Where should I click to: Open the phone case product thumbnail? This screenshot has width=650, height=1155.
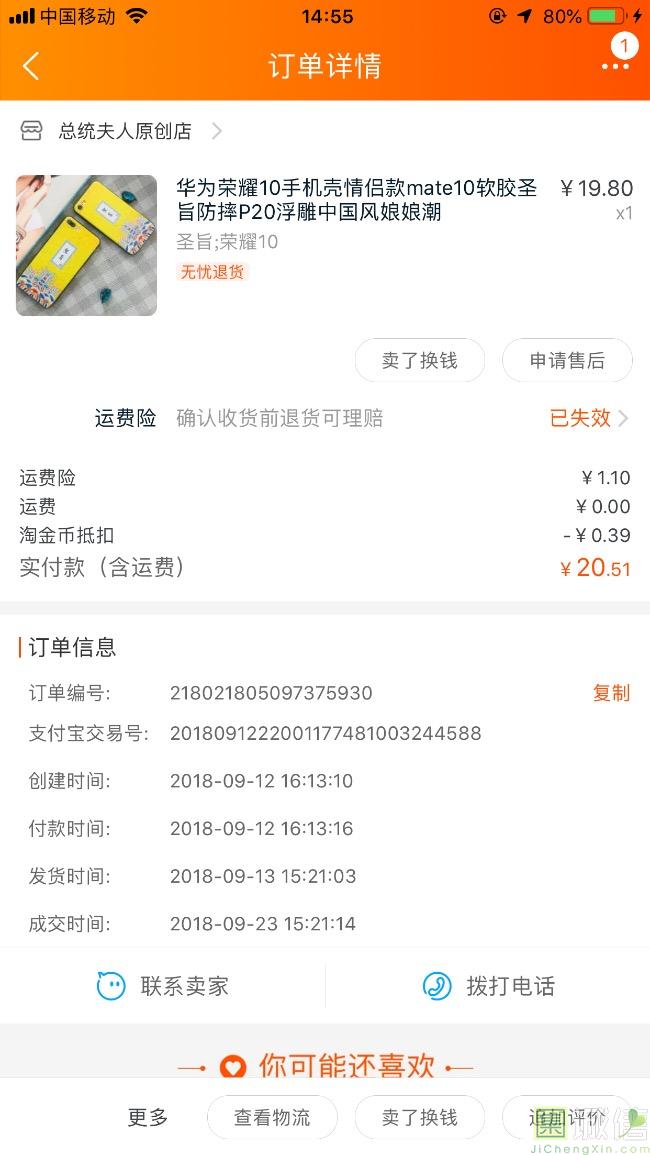pos(86,246)
